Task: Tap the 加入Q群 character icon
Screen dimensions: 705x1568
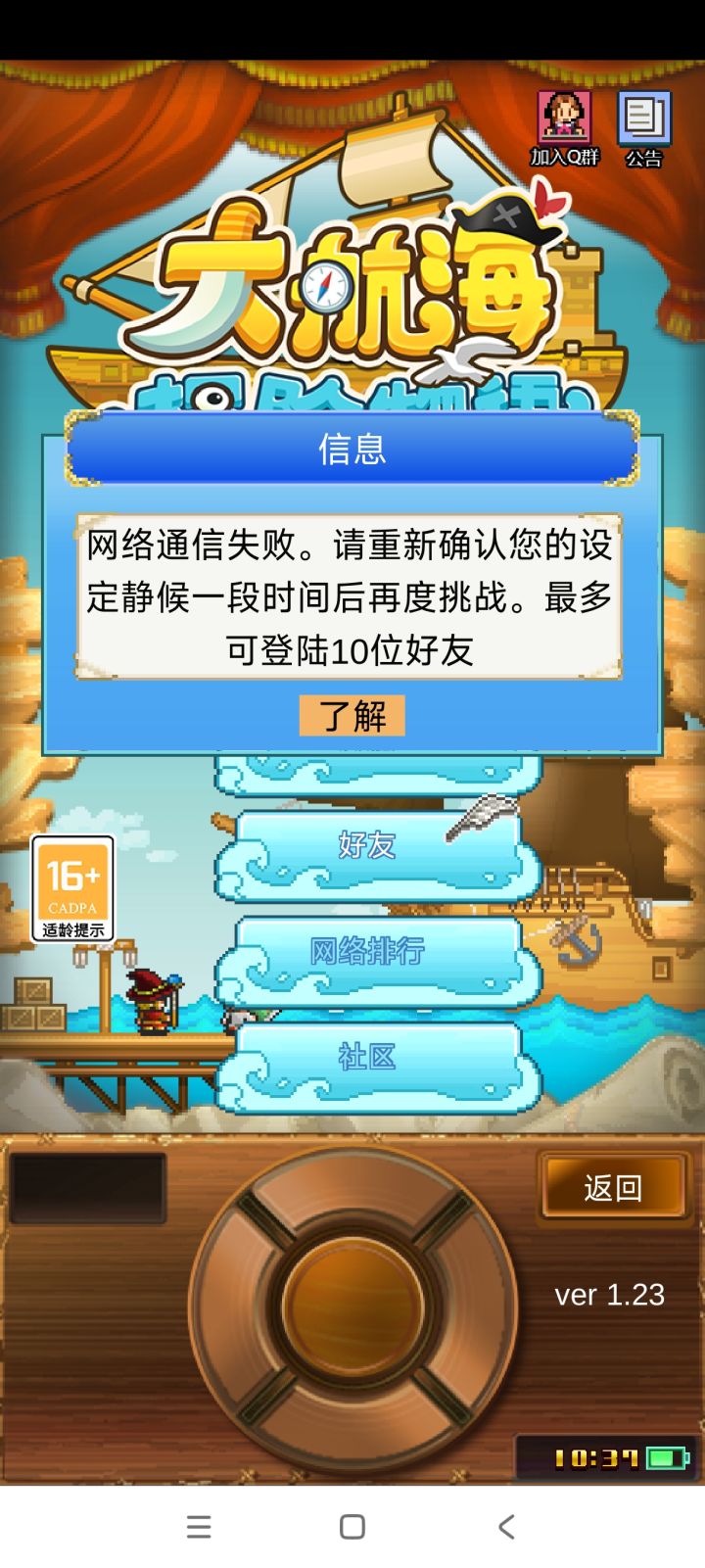Action: point(563,119)
